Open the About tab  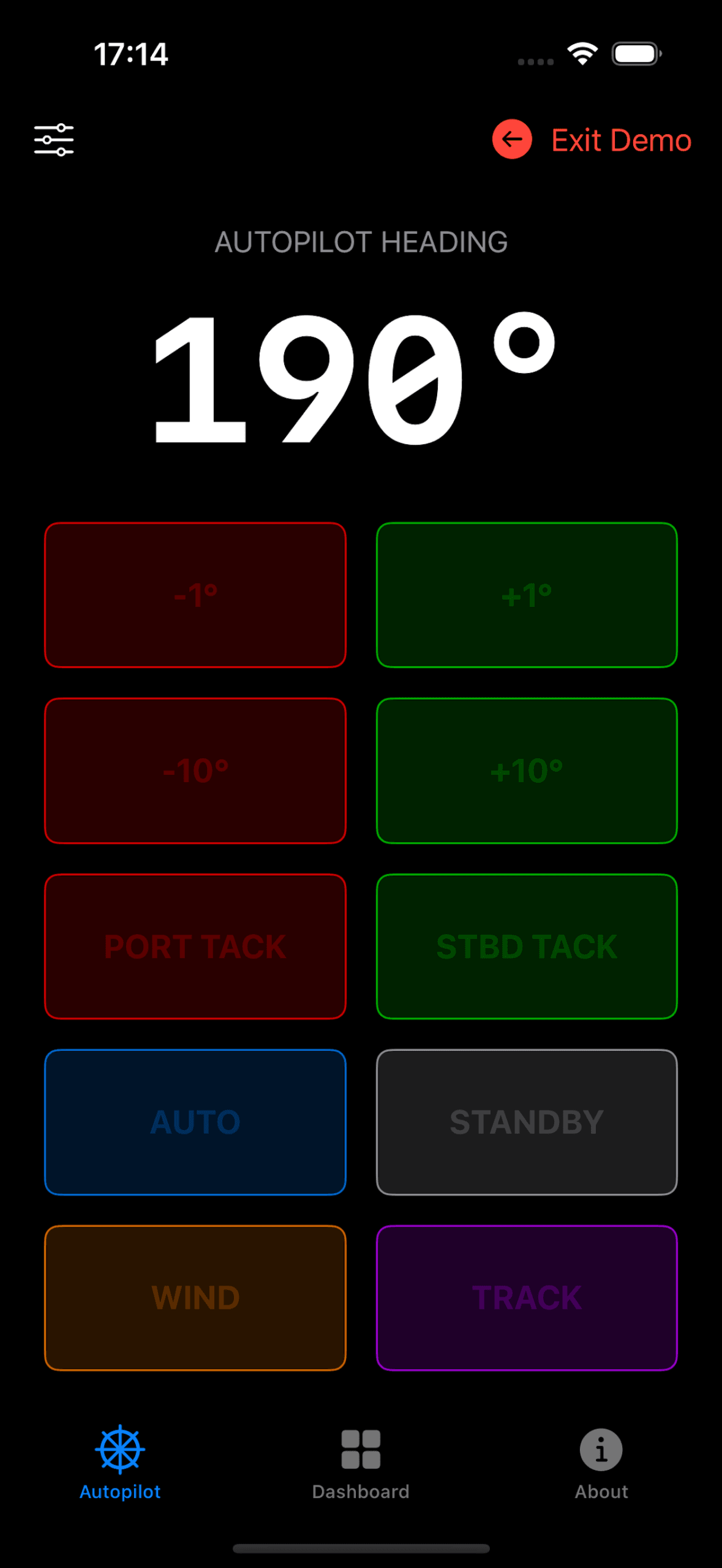click(601, 1463)
